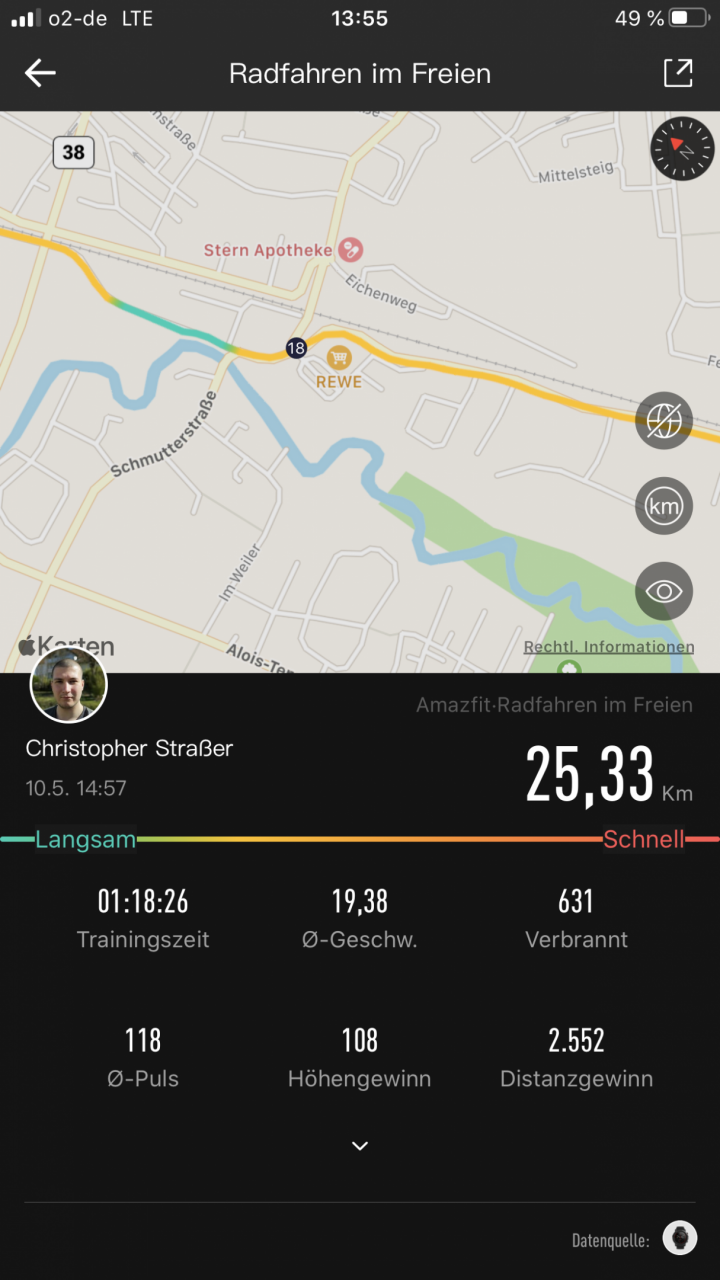720x1280 pixels.
Task: Share this cycling workout
Action: tap(678, 72)
